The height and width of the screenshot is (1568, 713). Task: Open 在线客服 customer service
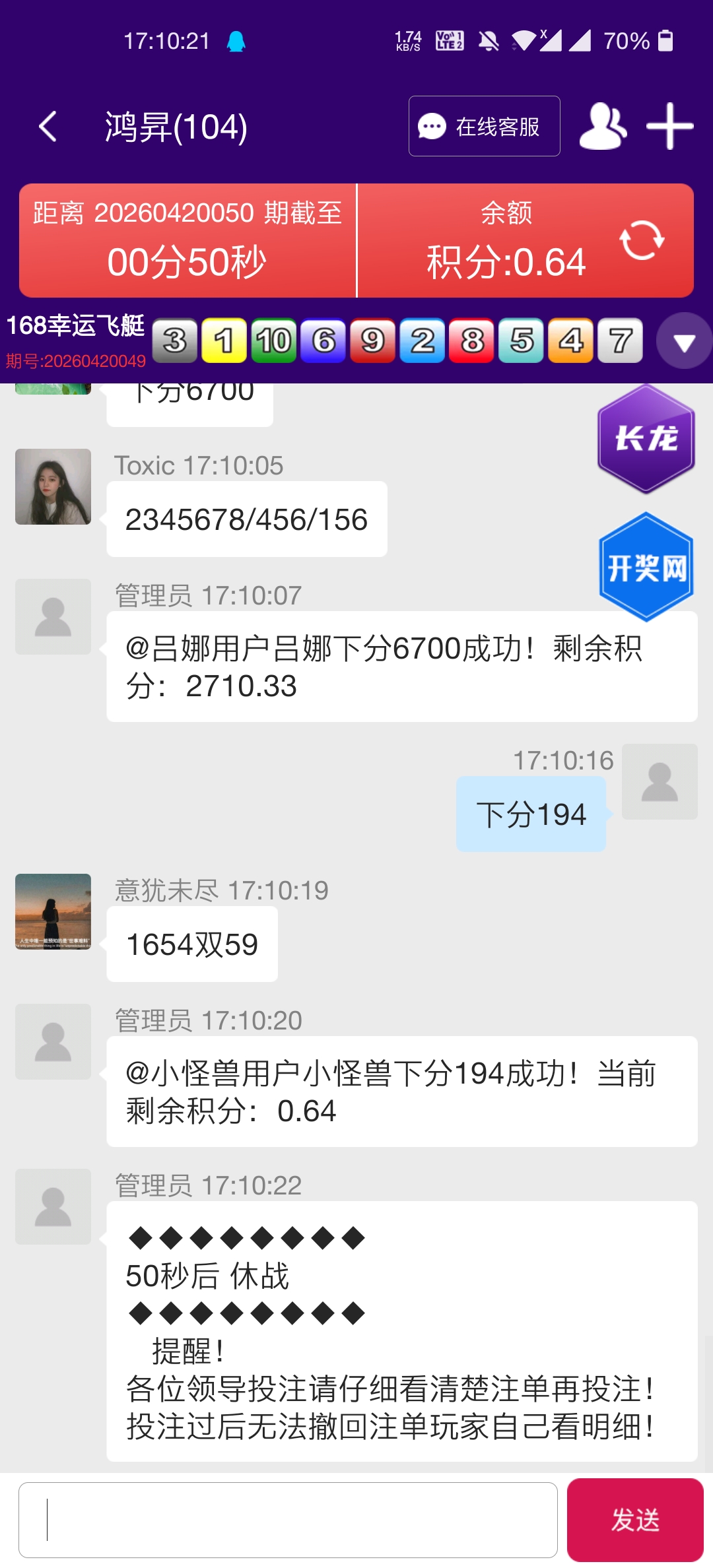484,126
